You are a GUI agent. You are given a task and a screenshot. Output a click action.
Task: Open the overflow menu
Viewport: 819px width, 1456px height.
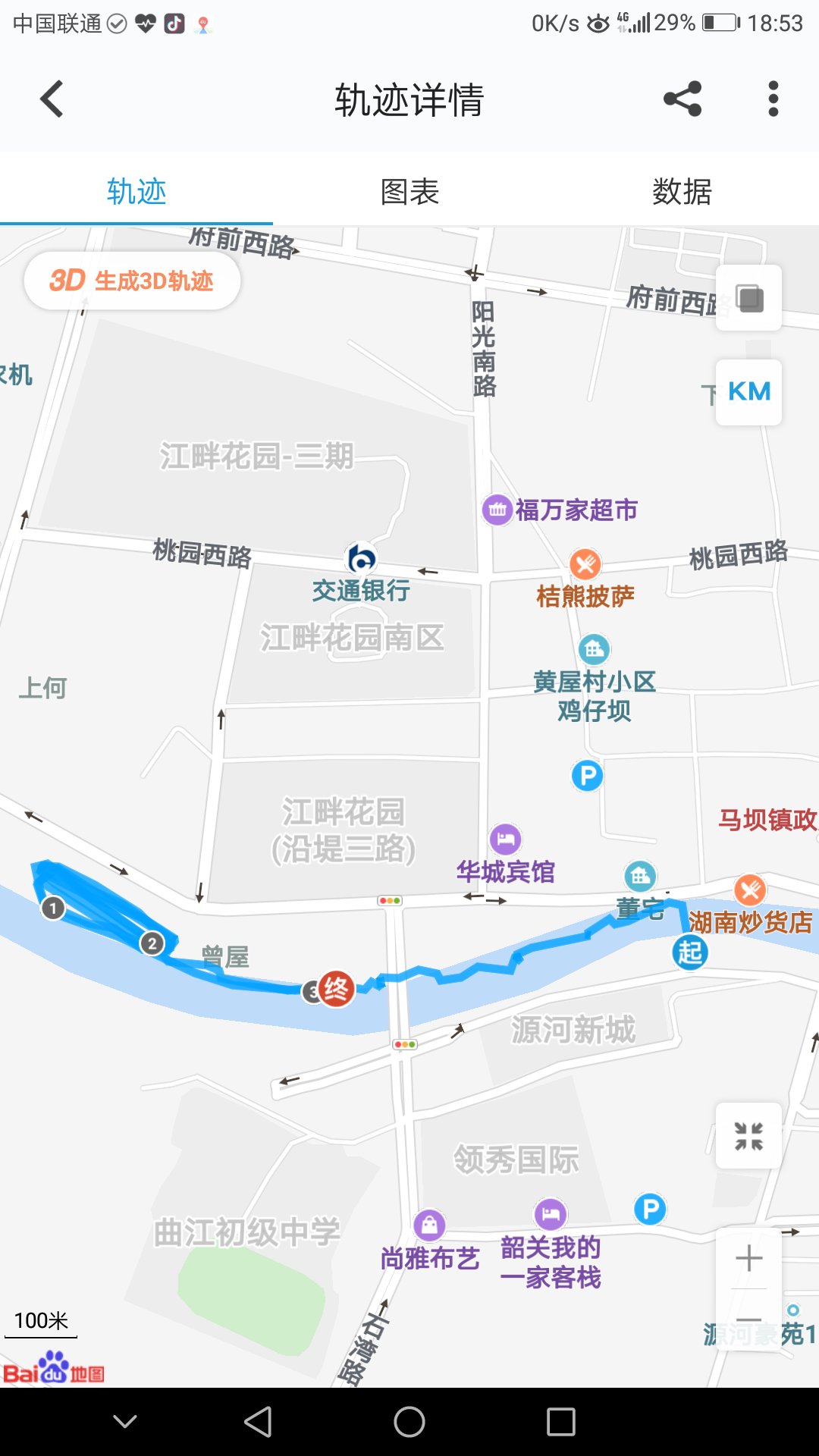pos(773,99)
